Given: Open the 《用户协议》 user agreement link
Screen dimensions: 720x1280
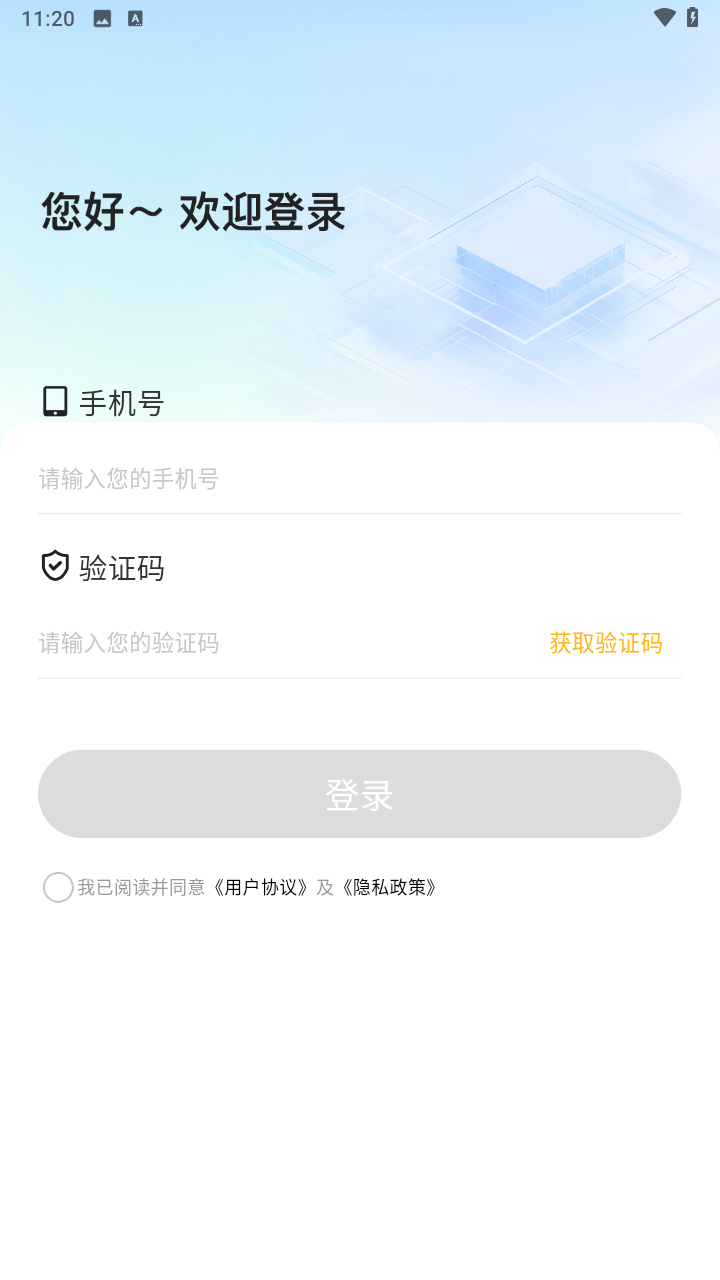Looking at the screenshot, I should pos(260,887).
